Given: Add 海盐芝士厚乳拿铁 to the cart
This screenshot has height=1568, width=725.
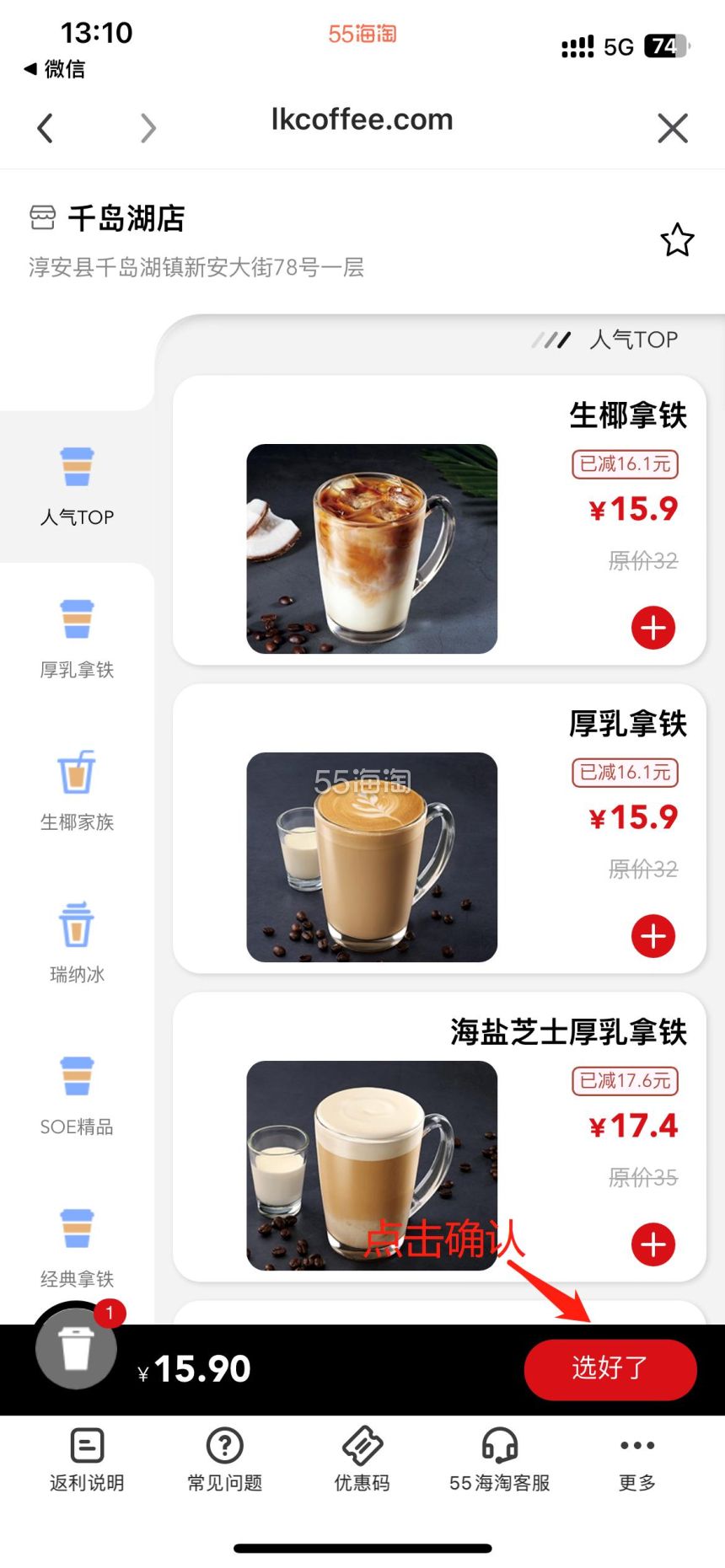Looking at the screenshot, I should tap(653, 1244).
